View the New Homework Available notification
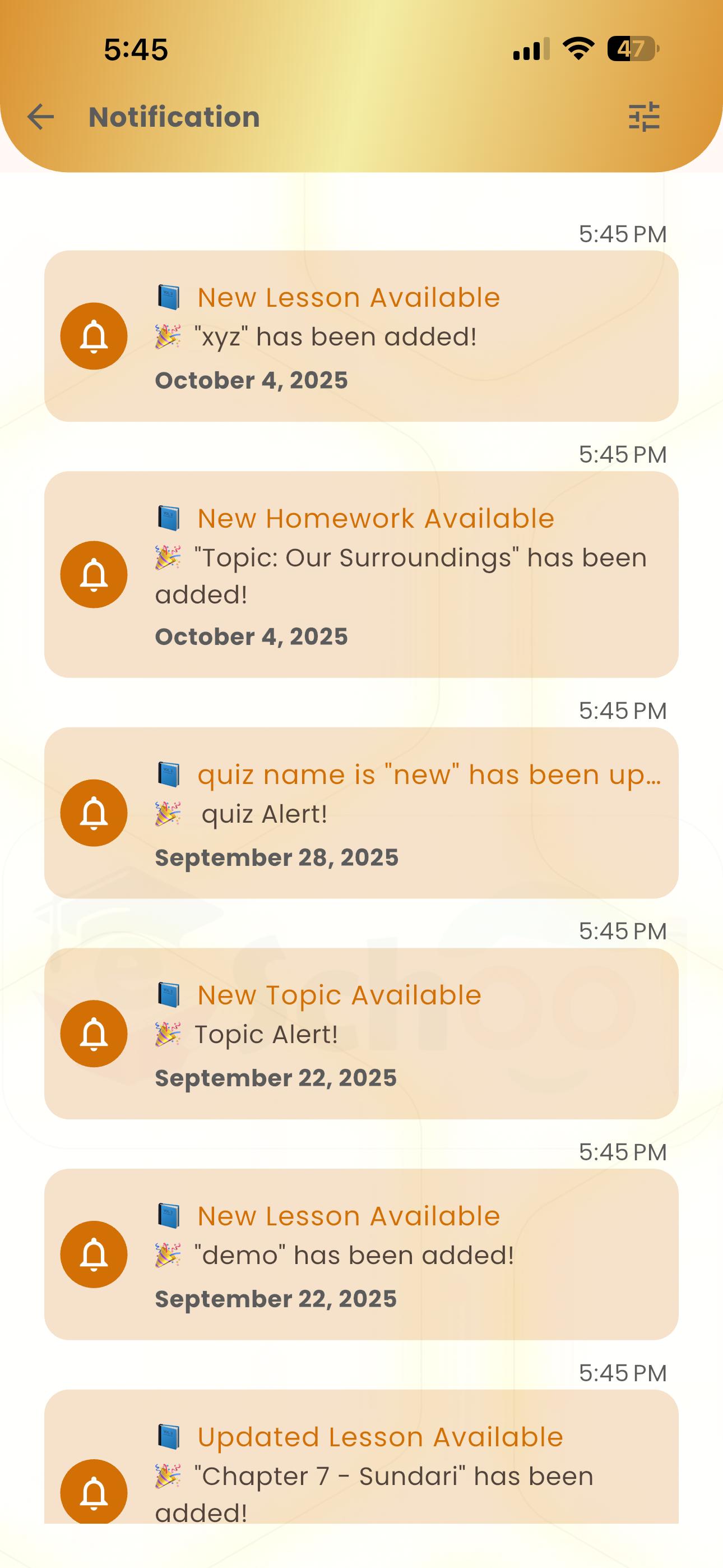Screen dimensions: 723x1568 coord(361,574)
